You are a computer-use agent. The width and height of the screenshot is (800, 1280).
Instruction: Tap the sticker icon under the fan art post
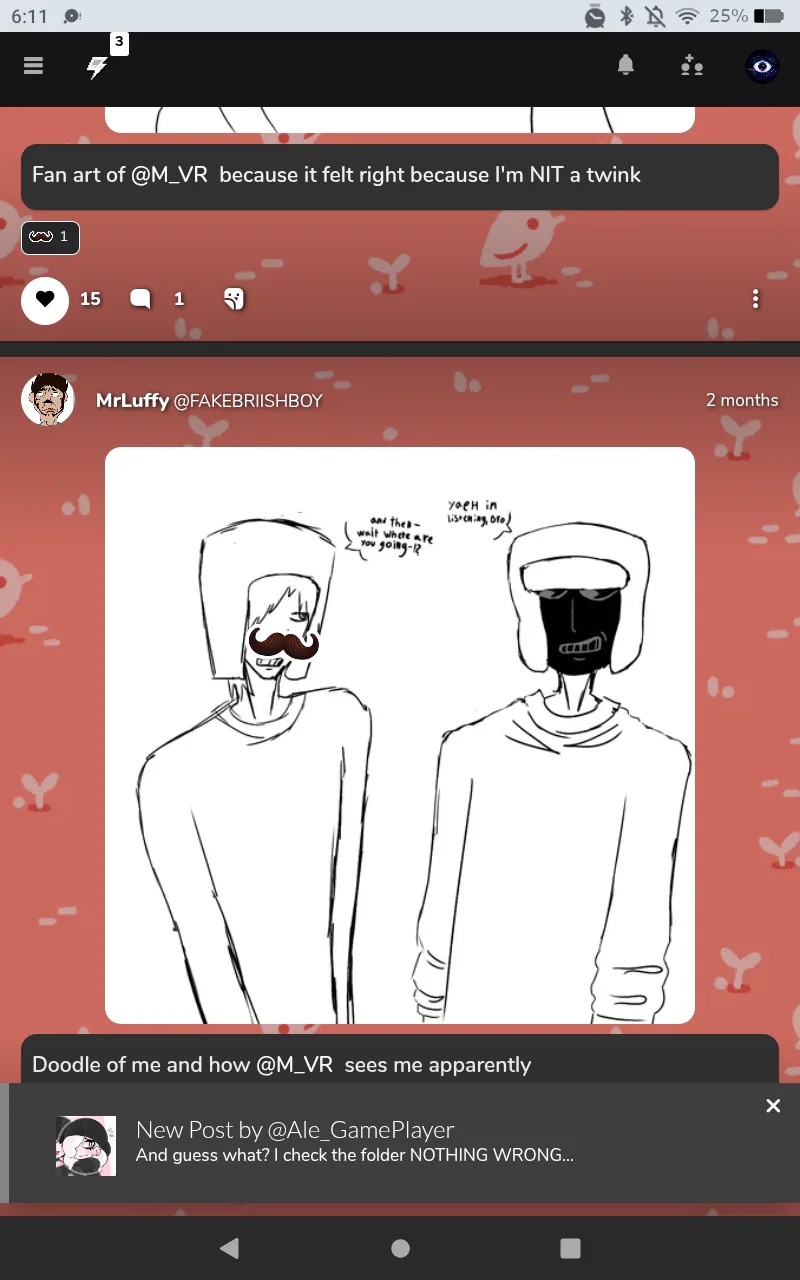[x=234, y=299]
